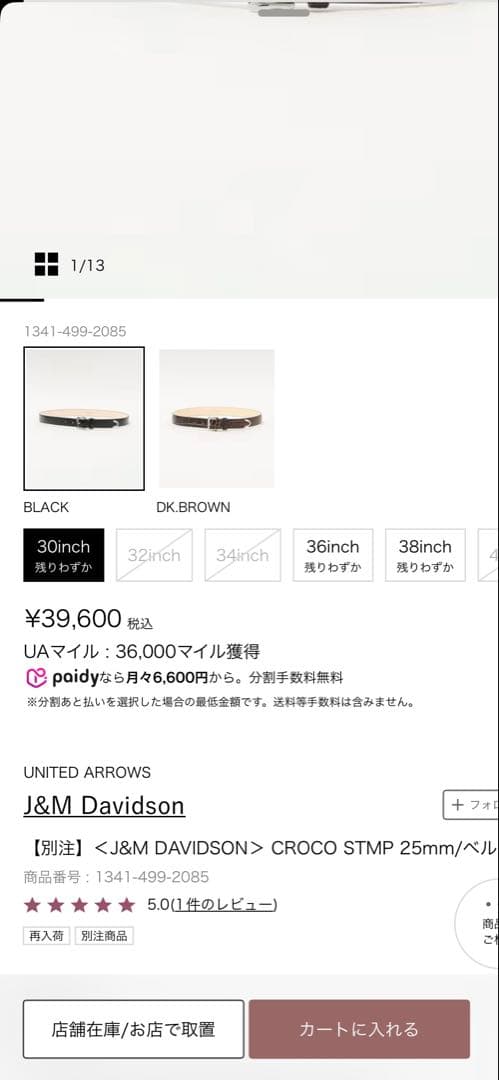Open the J&M Davidson brand link

point(104,805)
